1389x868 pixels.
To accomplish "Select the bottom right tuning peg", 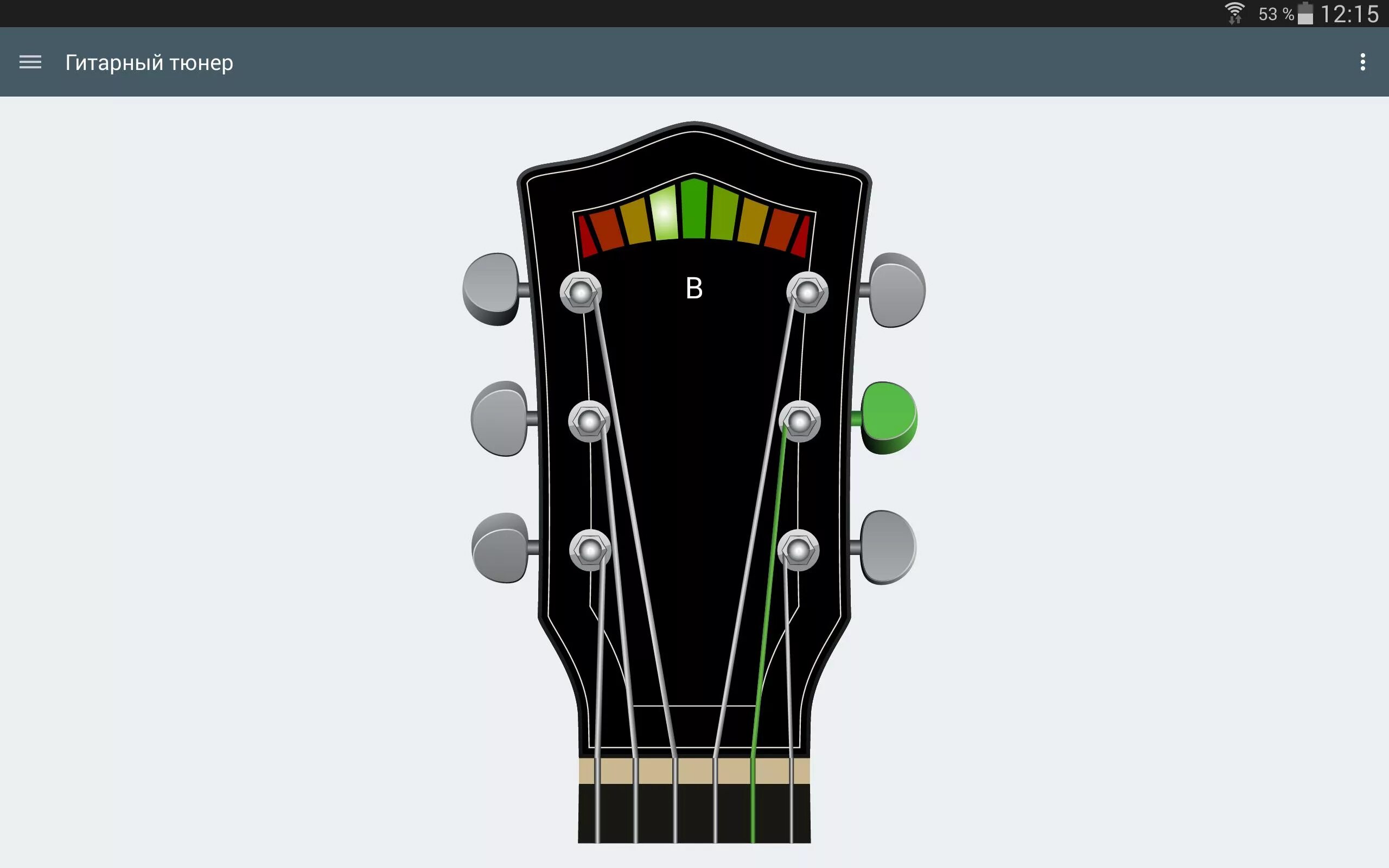I will pos(887,547).
